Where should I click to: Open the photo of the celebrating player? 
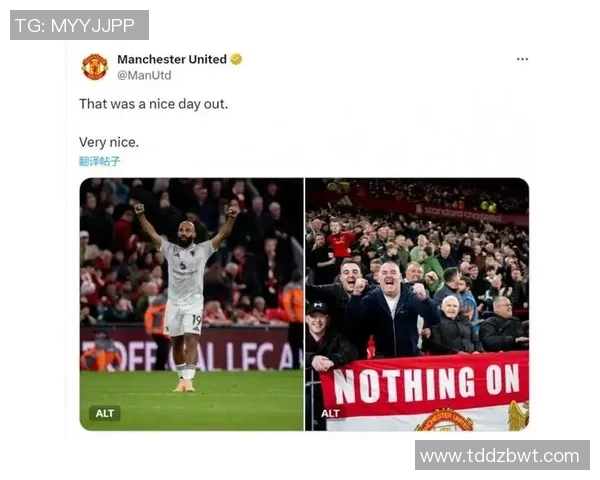coord(191,290)
